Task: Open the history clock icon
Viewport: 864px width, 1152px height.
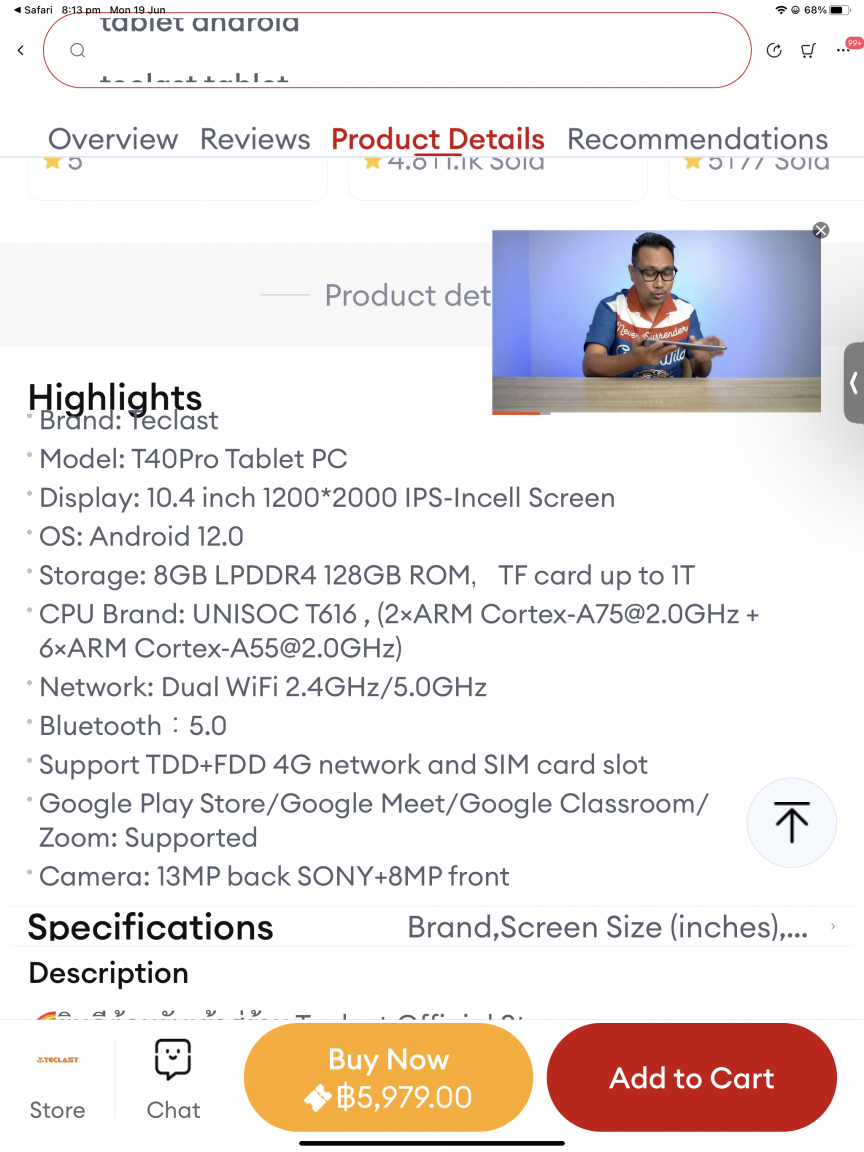Action: coord(773,50)
